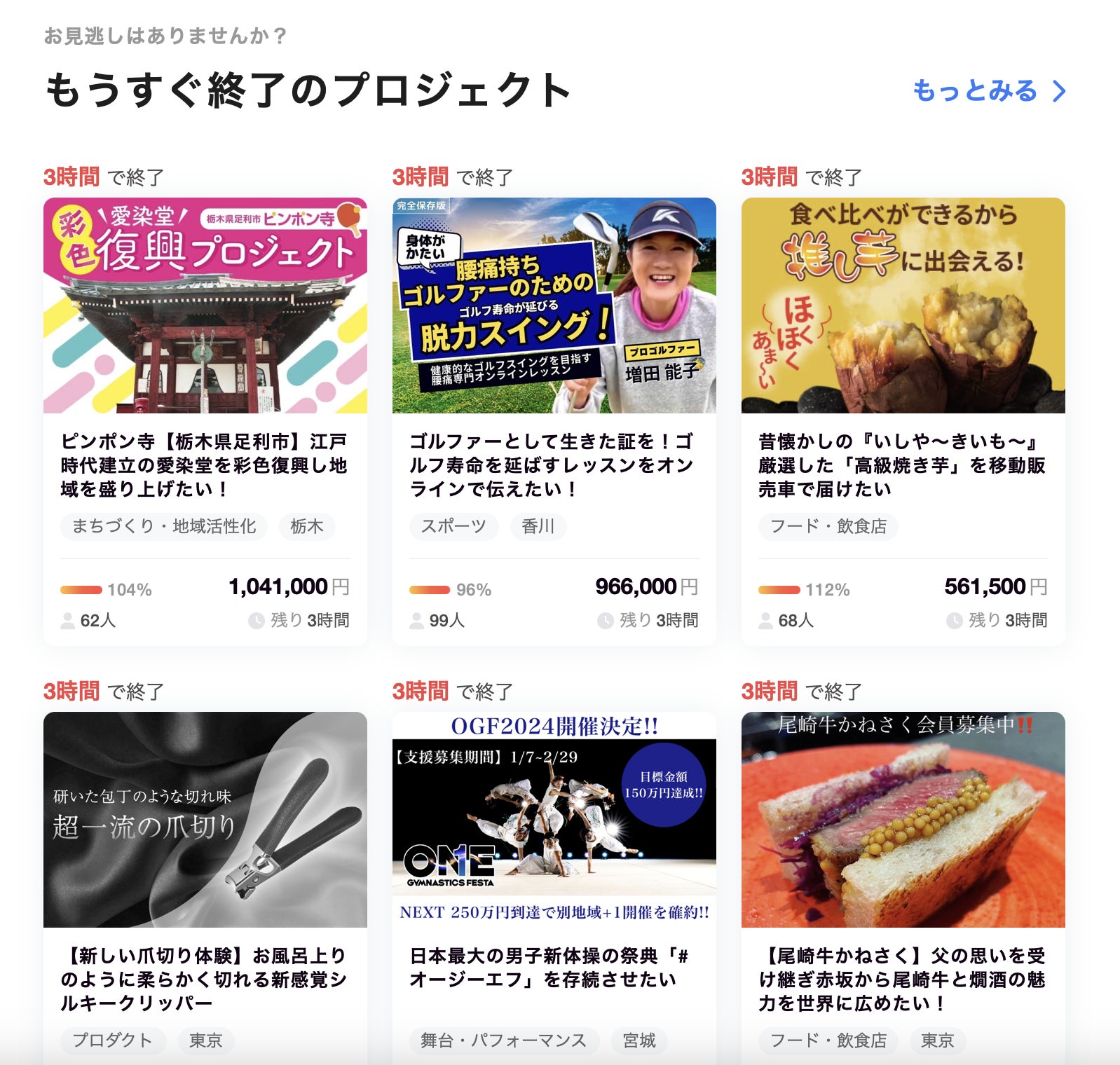Select フード・飲食店 chip on the 焼き芋 card

[x=828, y=526]
